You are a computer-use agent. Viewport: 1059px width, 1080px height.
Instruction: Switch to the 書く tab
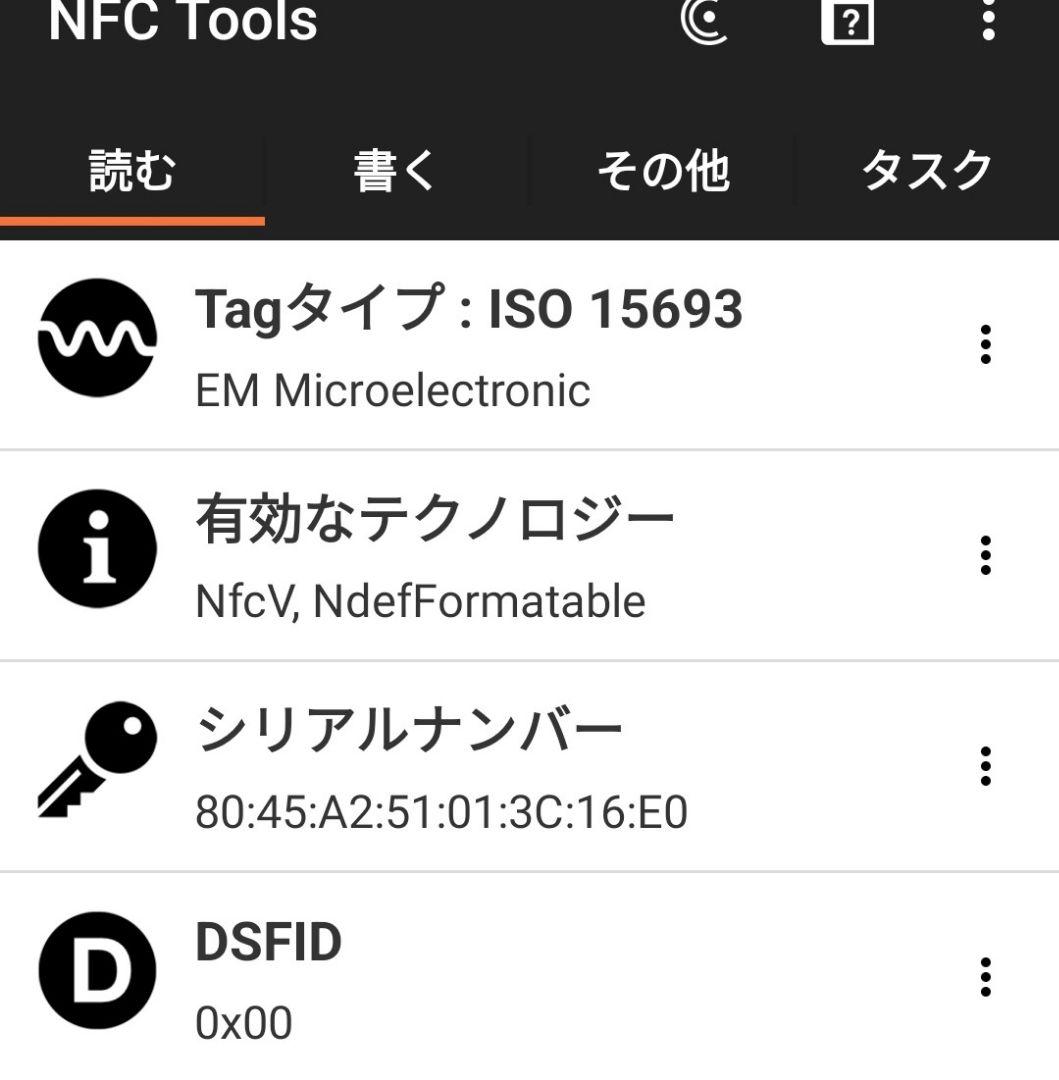click(396, 171)
